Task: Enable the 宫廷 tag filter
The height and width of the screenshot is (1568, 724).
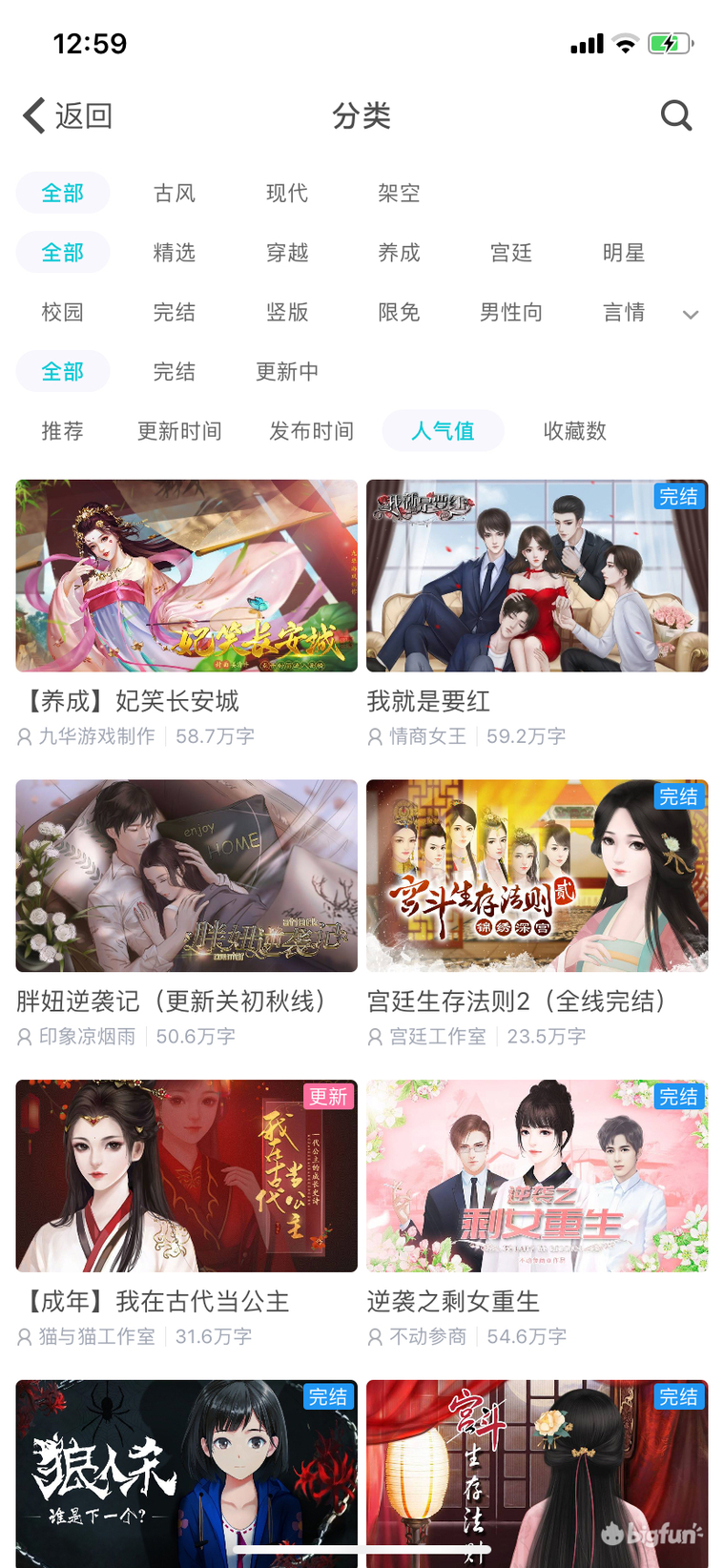Action: coord(511,253)
